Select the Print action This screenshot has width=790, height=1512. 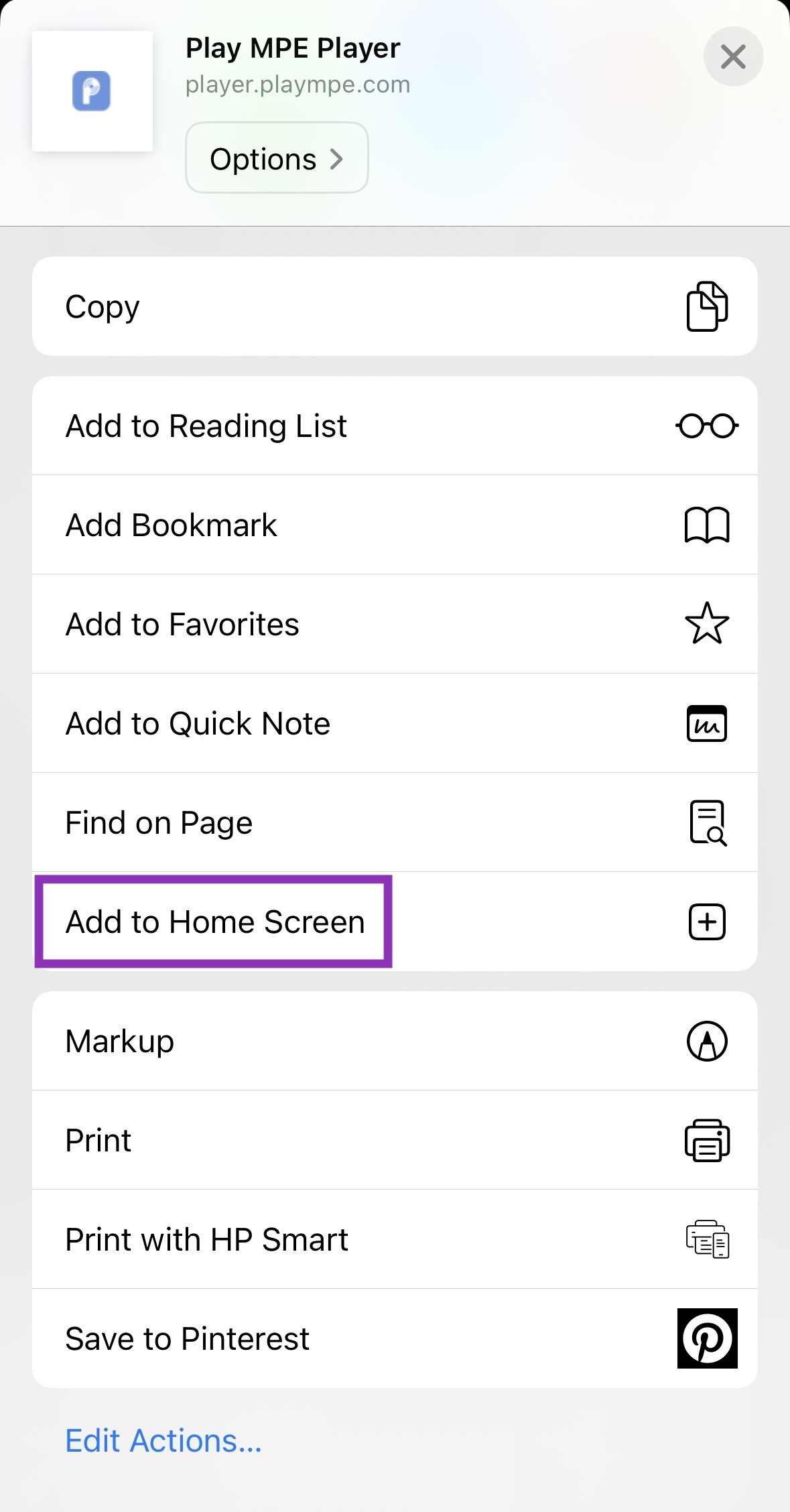click(x=395, y=1140)
